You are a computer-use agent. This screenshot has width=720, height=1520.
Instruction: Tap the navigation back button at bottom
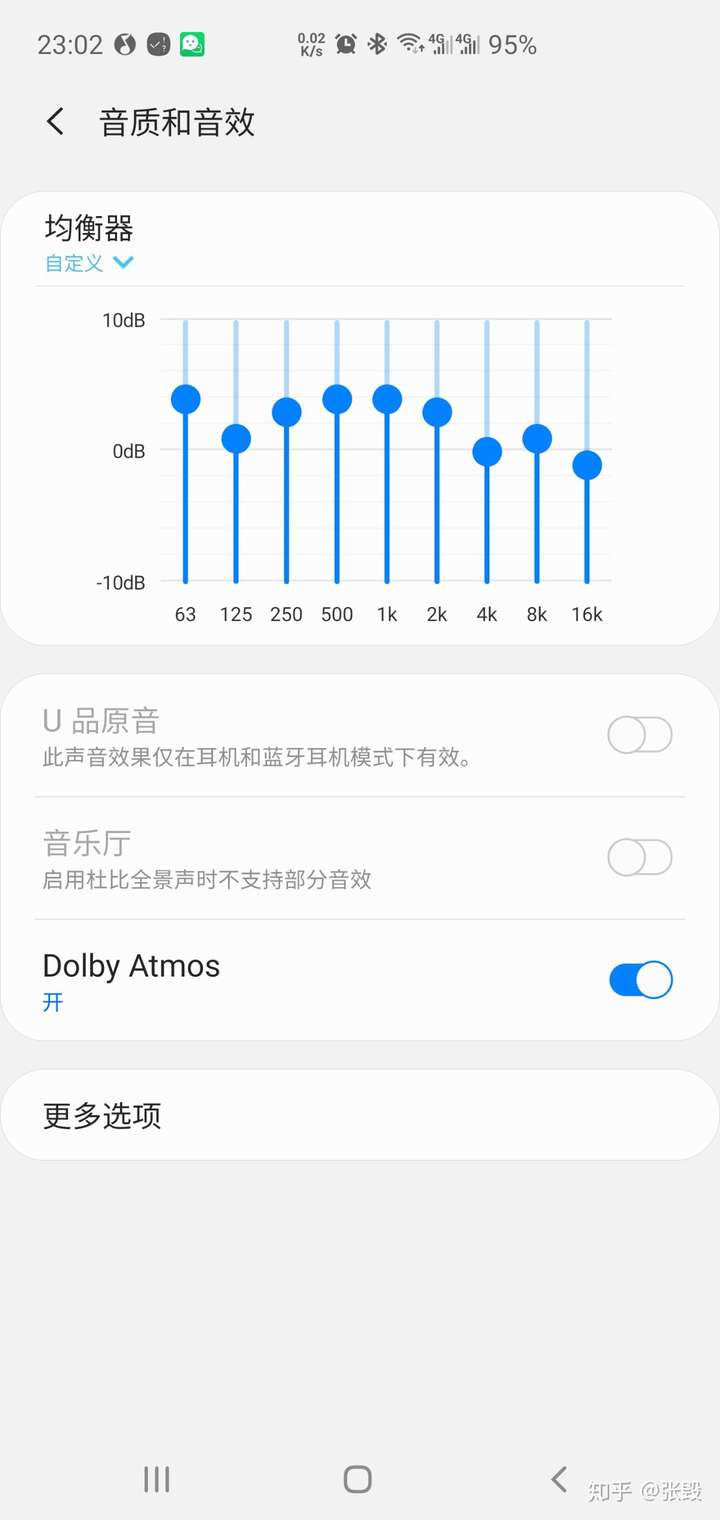(558, 1477)
